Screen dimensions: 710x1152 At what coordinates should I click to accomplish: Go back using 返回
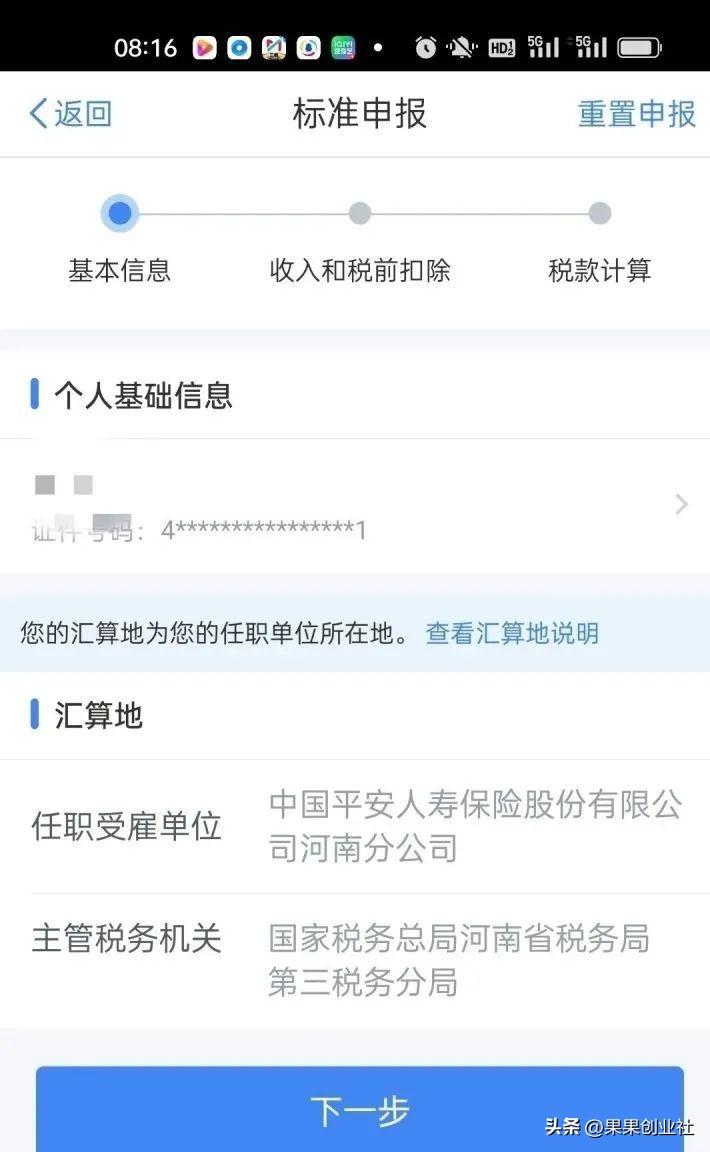pyautogui.click(x=71, y=114)
